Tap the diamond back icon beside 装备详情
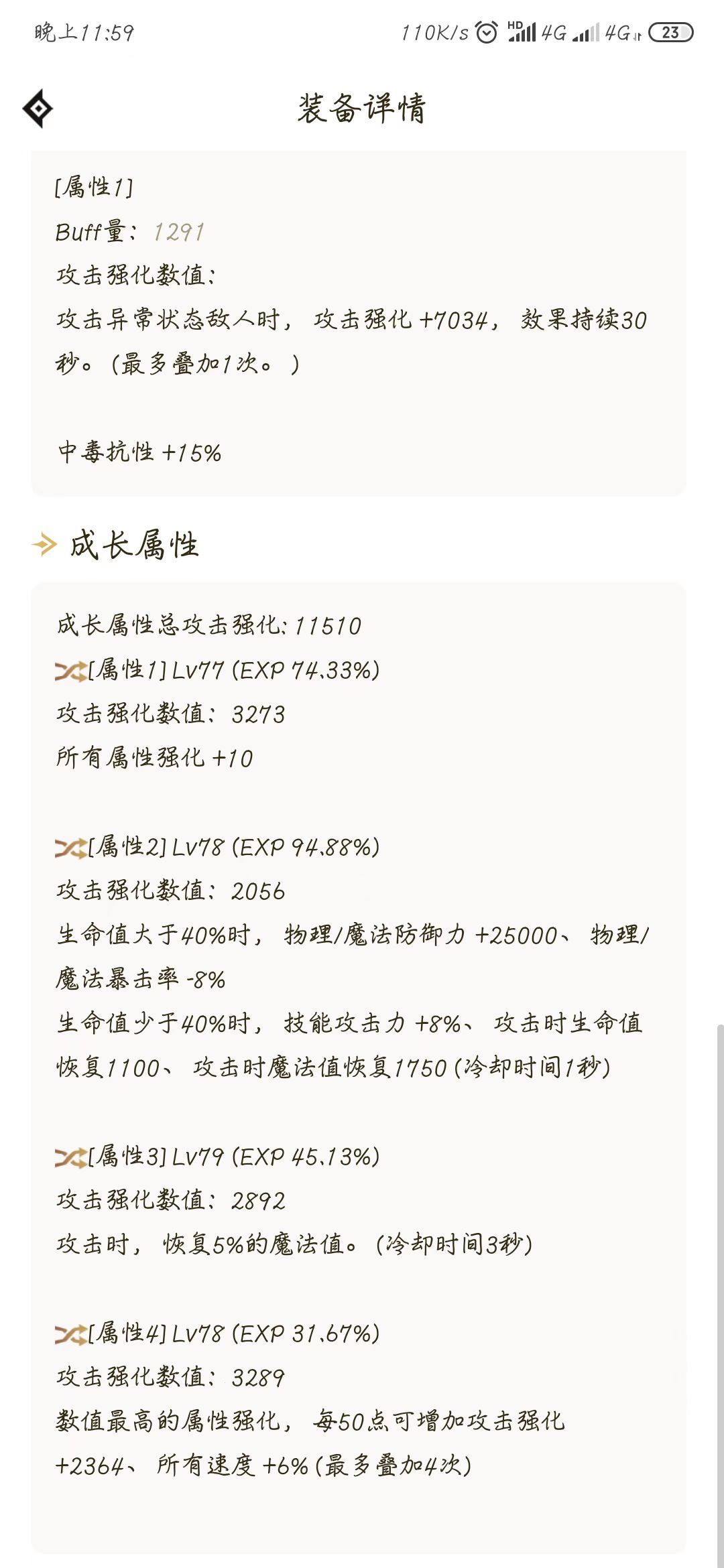The height and width of the screenshot is (1568, 724). [38, 108]
